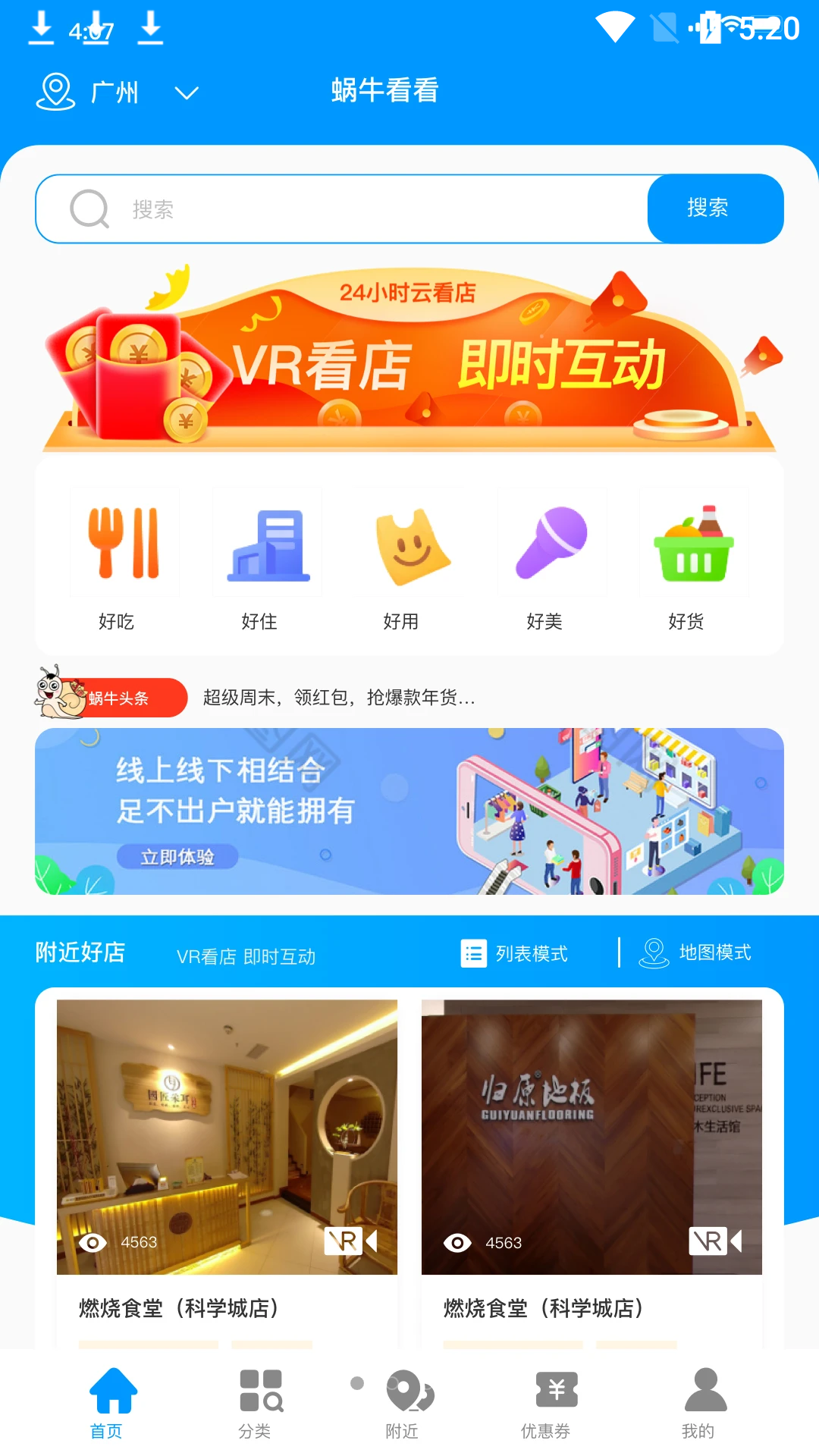Image resolution: width=819 pixels, height=1456 pixels.
Task: Tap 立即体验 on the blue banner
Action: [x=177, y=857]
